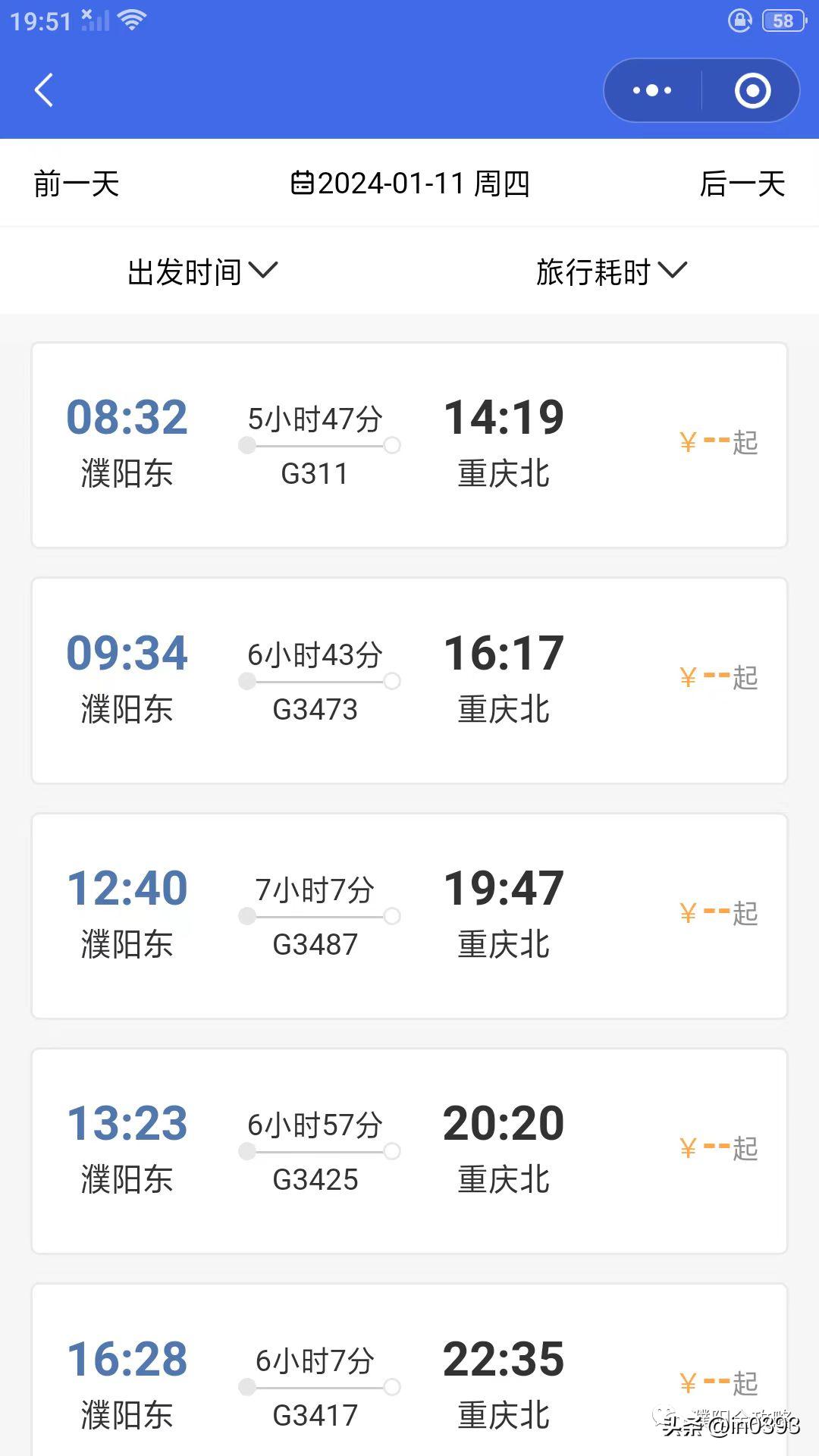Go back using the top-left arrow
The image size is (819, 1456).
pyautogui.click(x=44, y=90)
